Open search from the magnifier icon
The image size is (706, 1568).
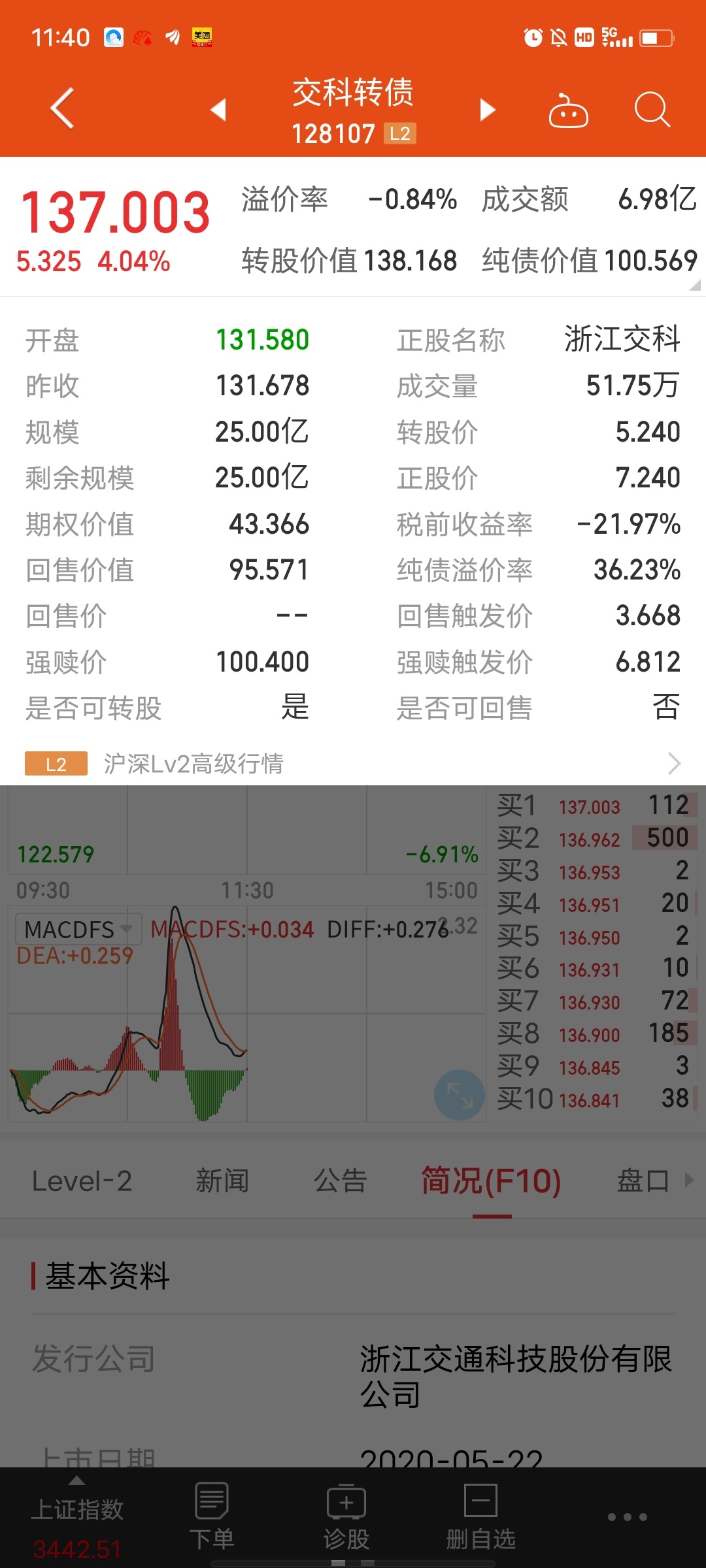[652, 109]
